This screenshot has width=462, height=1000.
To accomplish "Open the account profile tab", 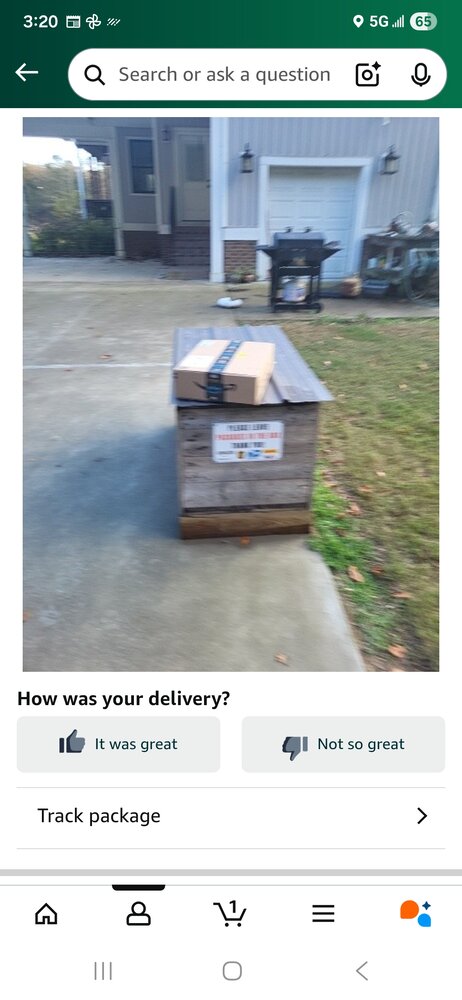I will point(138,914).
